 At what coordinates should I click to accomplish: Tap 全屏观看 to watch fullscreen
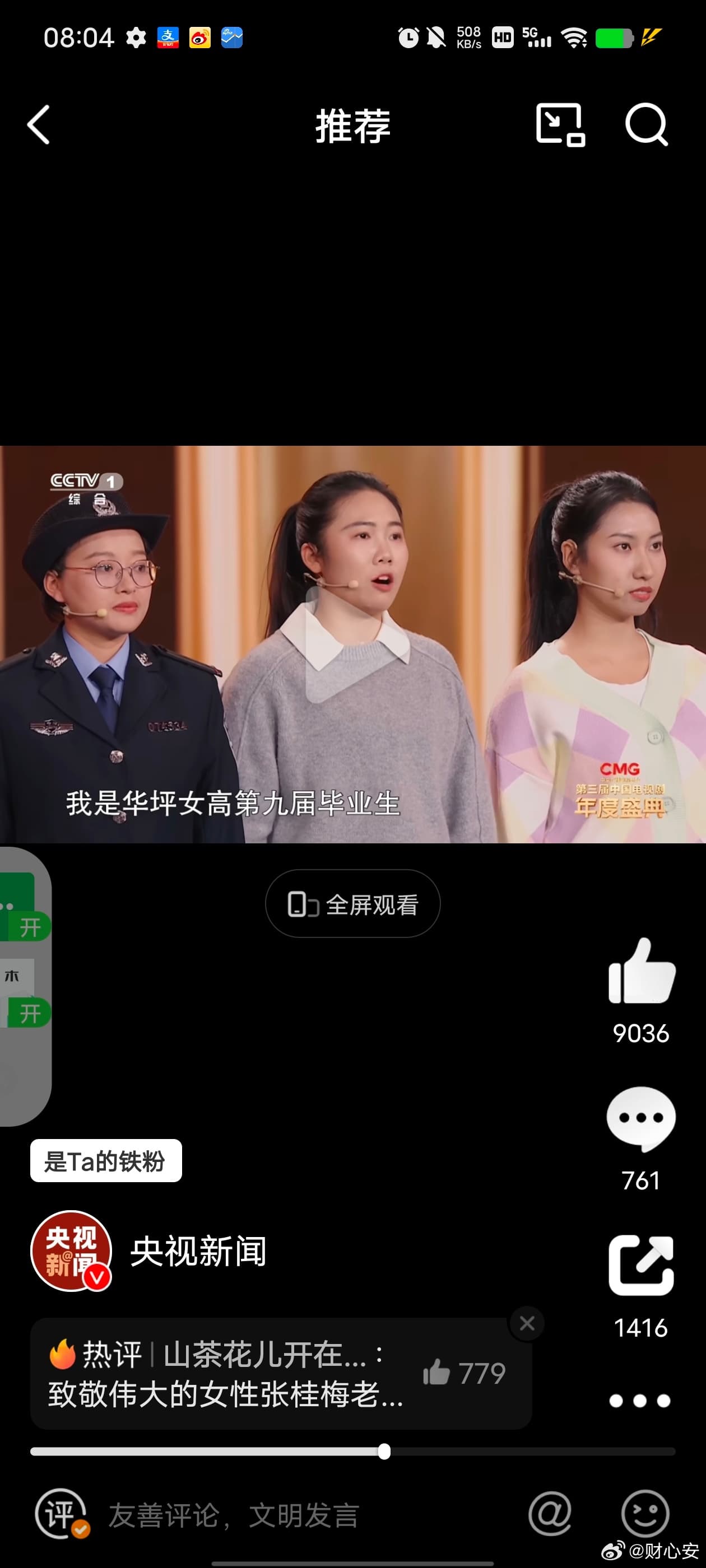[x=352, y=904]
